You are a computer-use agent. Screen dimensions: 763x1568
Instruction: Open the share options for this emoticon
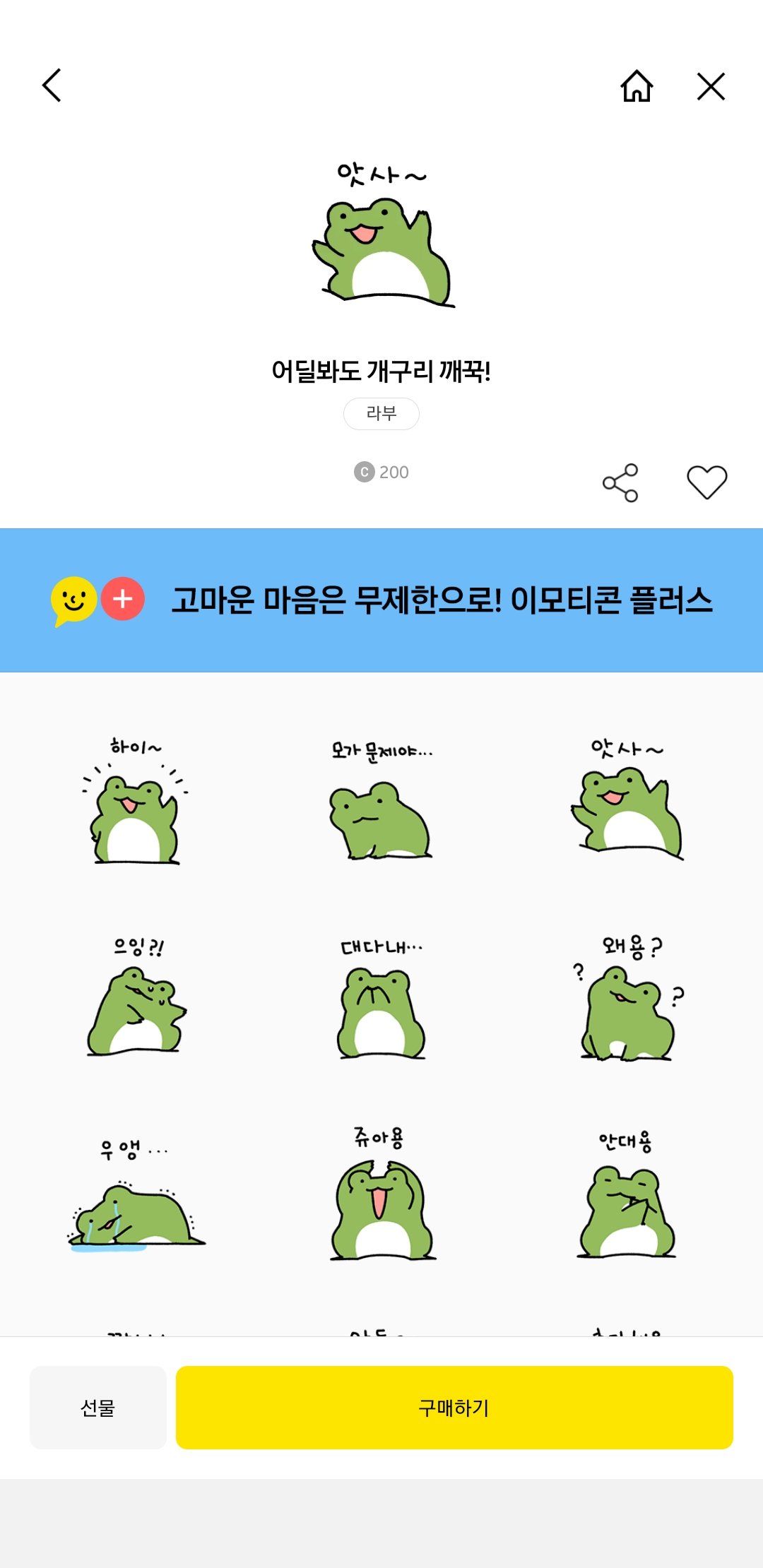(x=620, y=481)
